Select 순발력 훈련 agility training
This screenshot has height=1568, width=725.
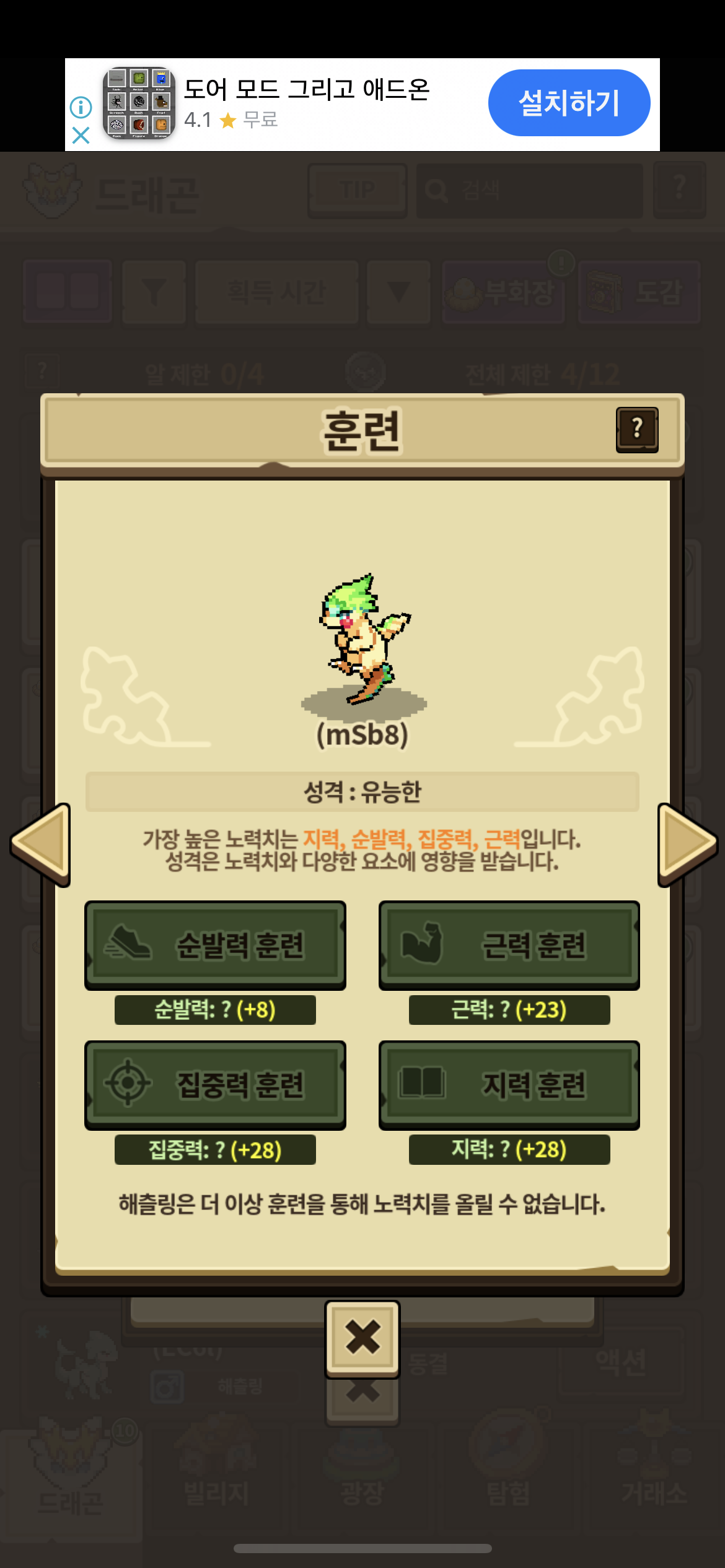tap(215, 944)
